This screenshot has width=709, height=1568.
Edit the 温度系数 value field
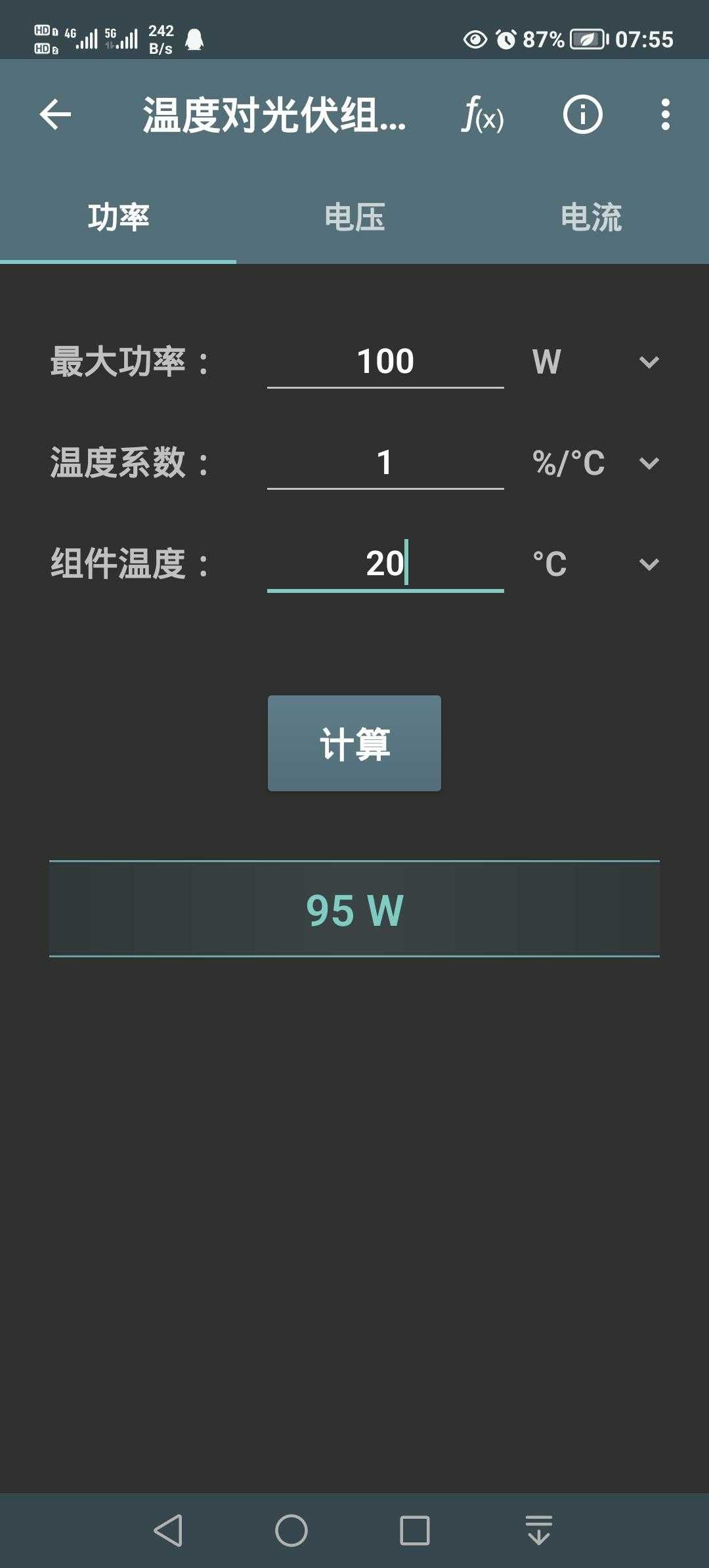(385, 463)
